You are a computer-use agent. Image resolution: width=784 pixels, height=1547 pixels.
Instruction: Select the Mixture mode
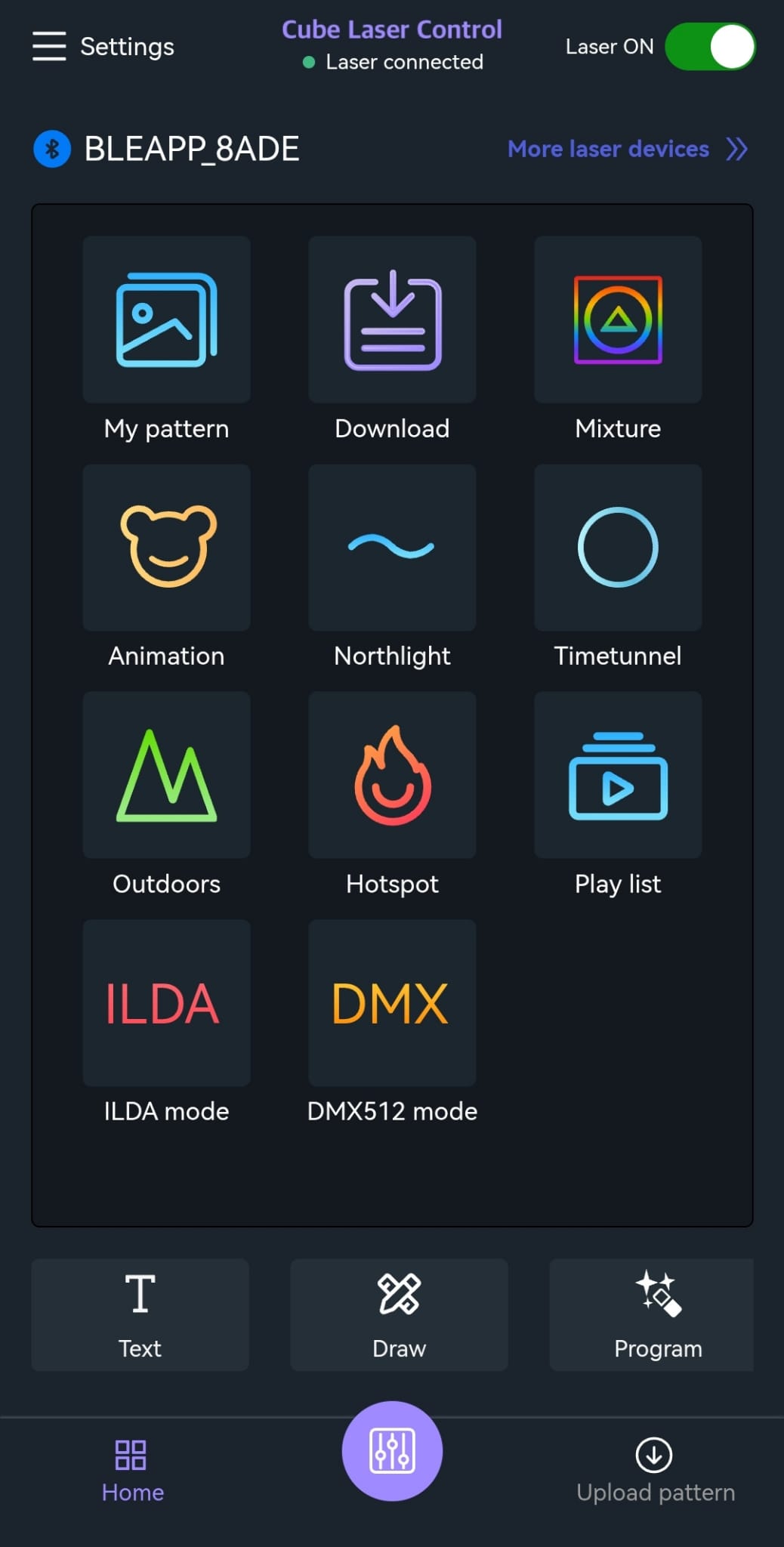point(617,320)
